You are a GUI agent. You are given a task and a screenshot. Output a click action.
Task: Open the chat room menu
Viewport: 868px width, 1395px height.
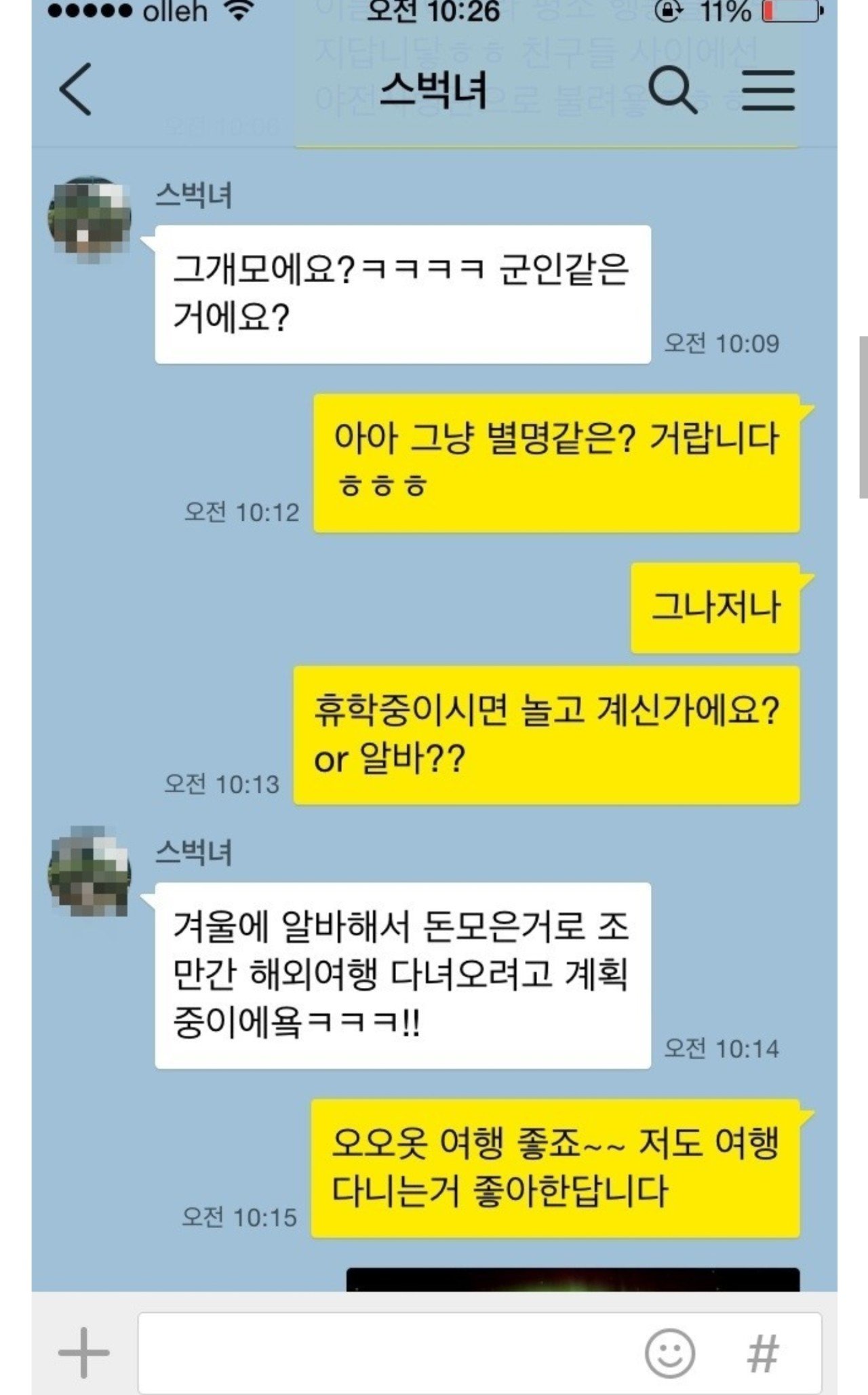(x=768, y=90)
